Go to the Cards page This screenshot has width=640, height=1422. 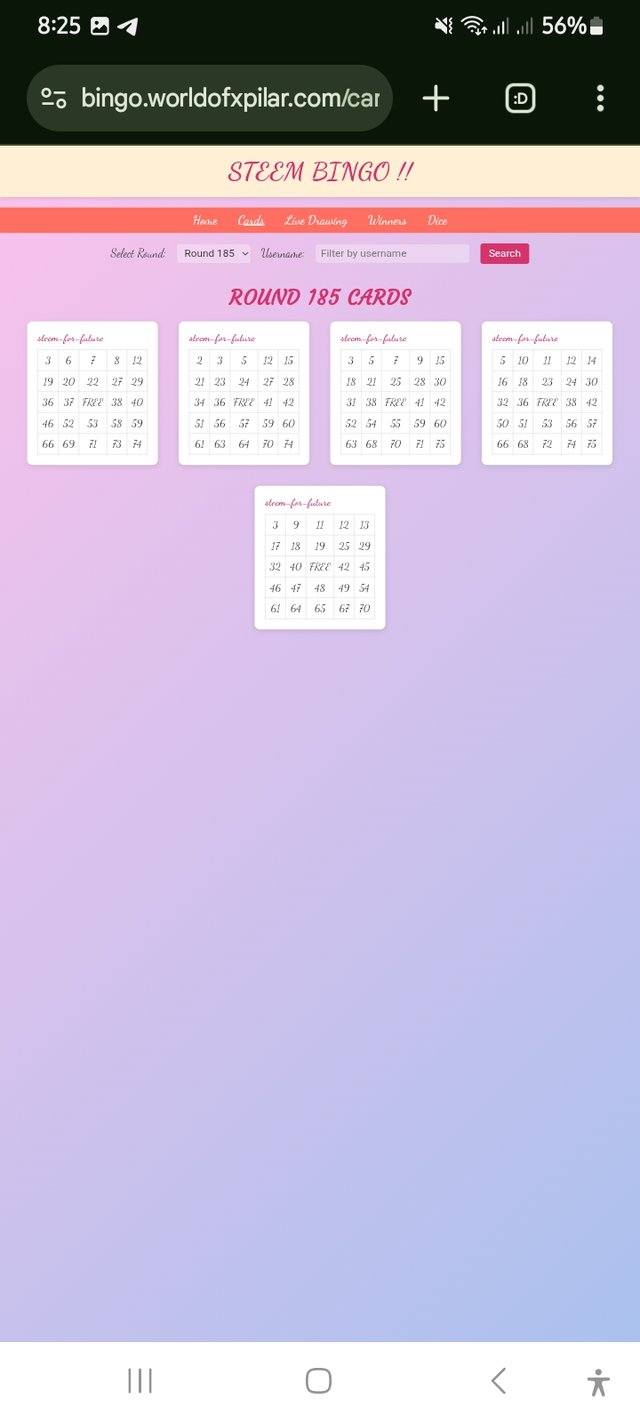(251, 221)
